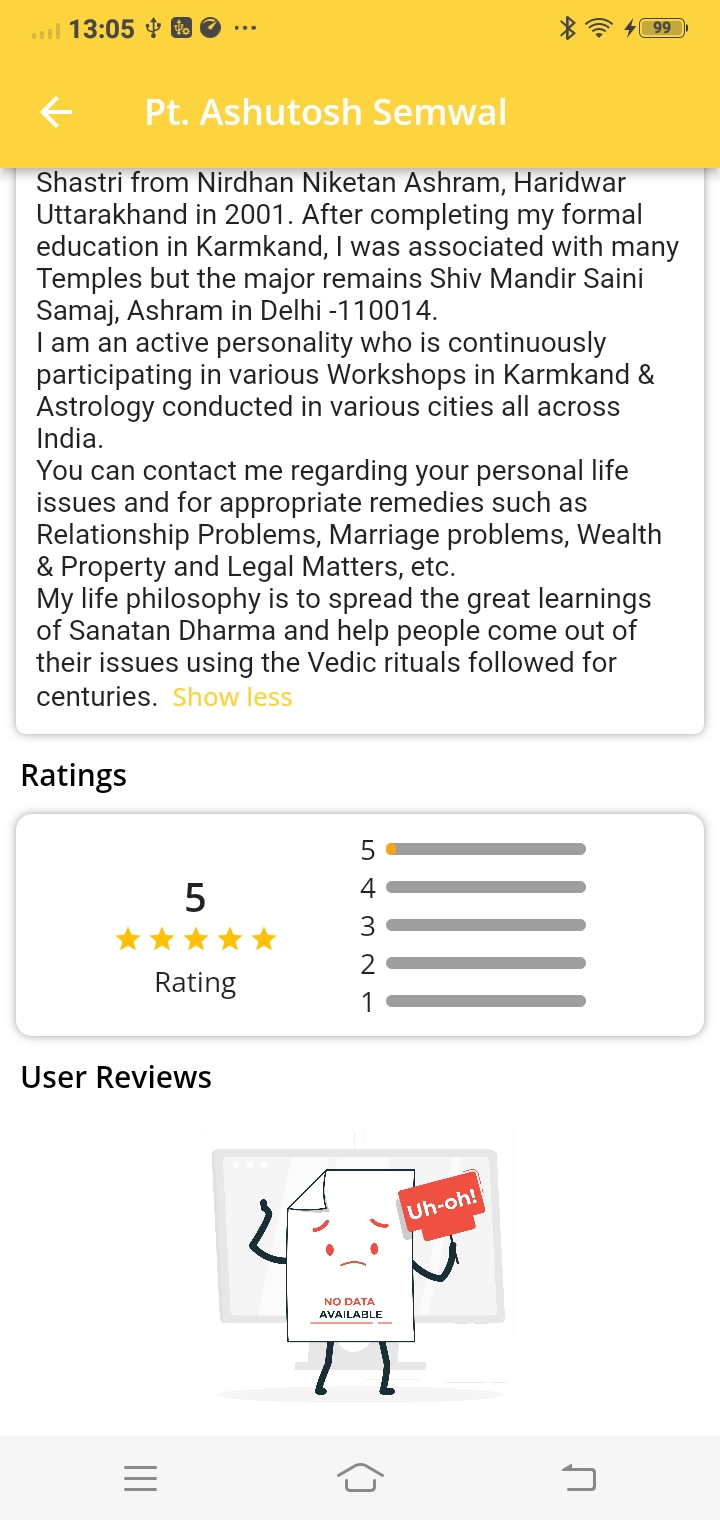Image resolution: width=720 pixels, height=1520 pixels.
Task: Collapse the bio with Show less
Action: pos(232,697)
